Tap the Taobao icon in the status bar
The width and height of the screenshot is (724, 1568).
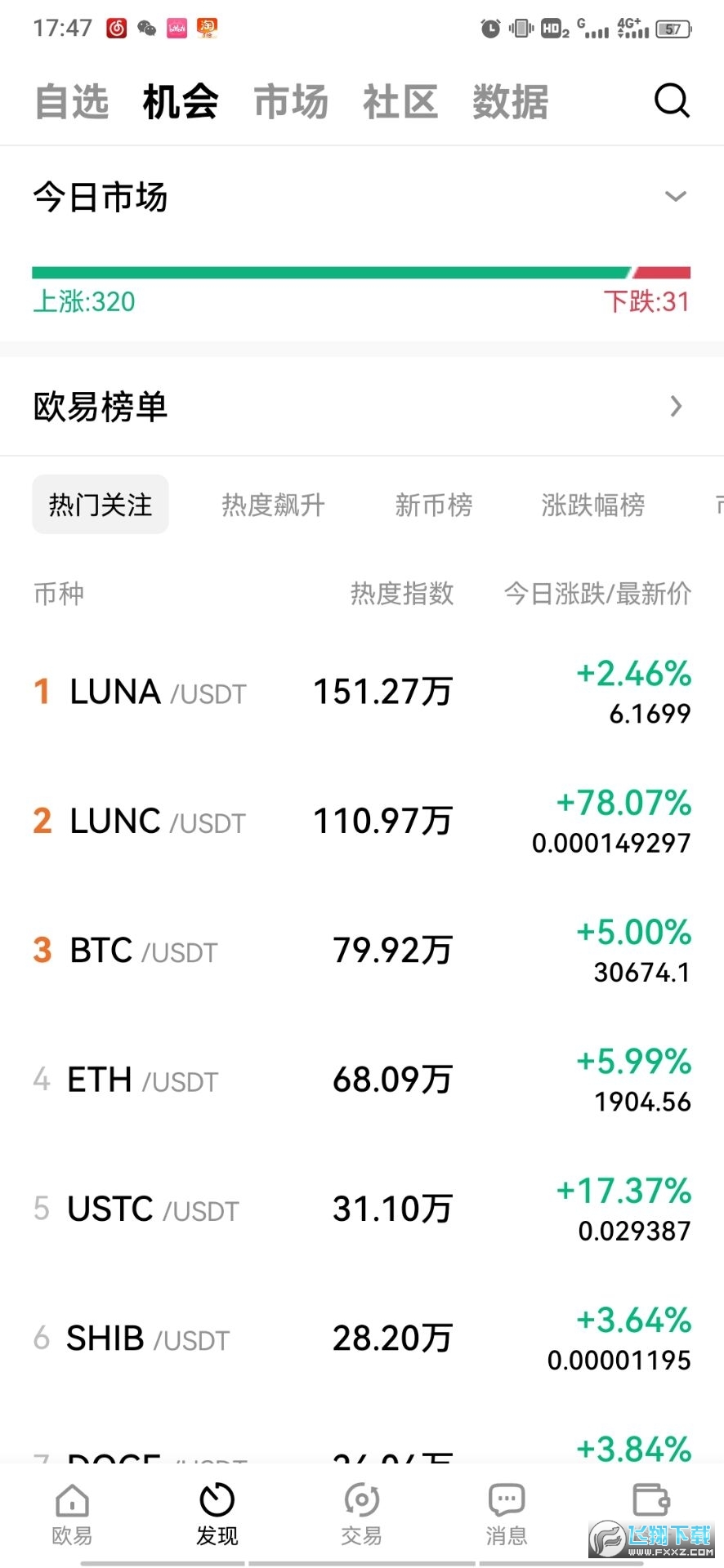(x=208, y=27)
